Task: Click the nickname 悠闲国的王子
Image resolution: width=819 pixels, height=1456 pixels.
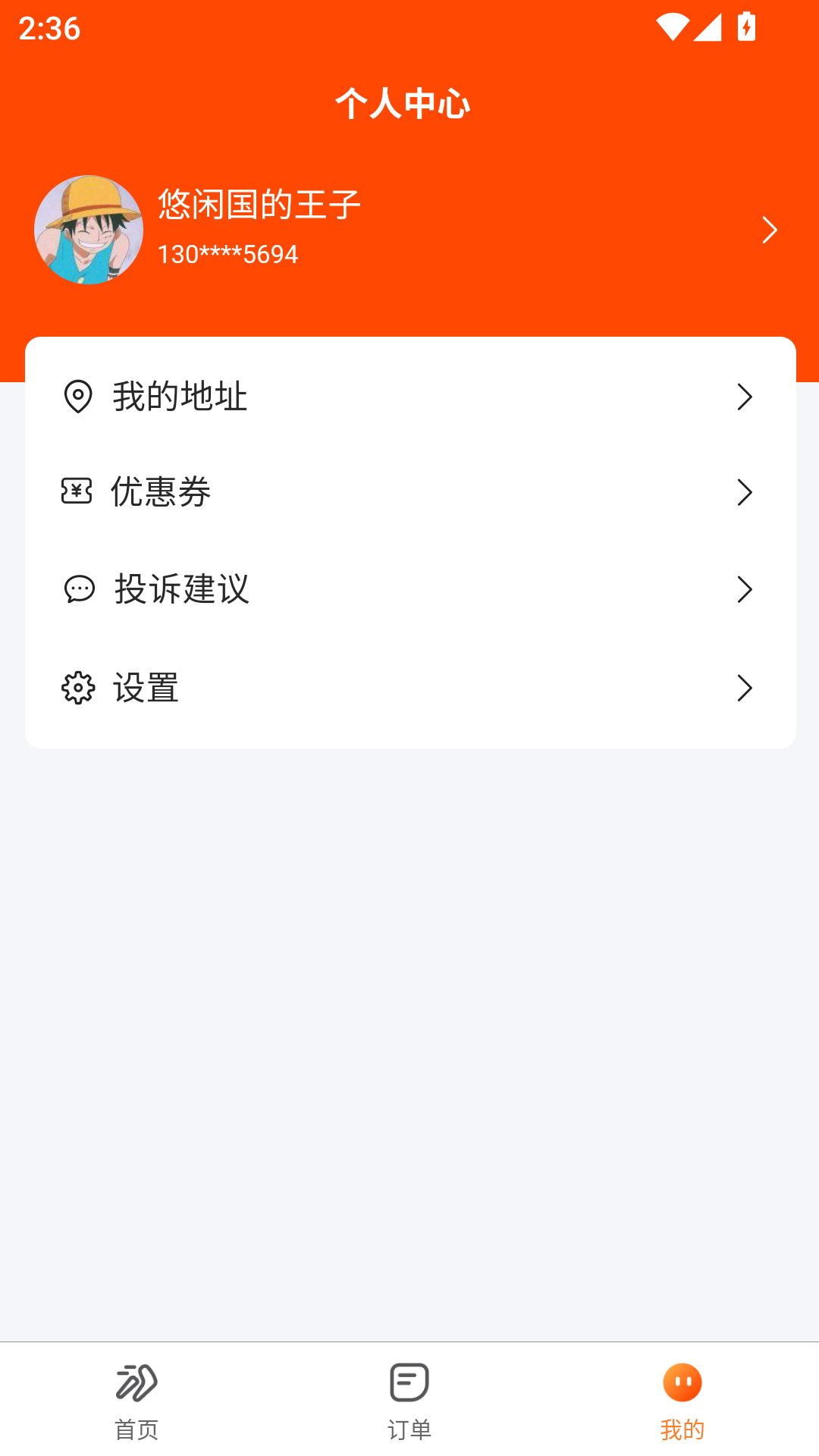Action: click(x=259, y=203)
